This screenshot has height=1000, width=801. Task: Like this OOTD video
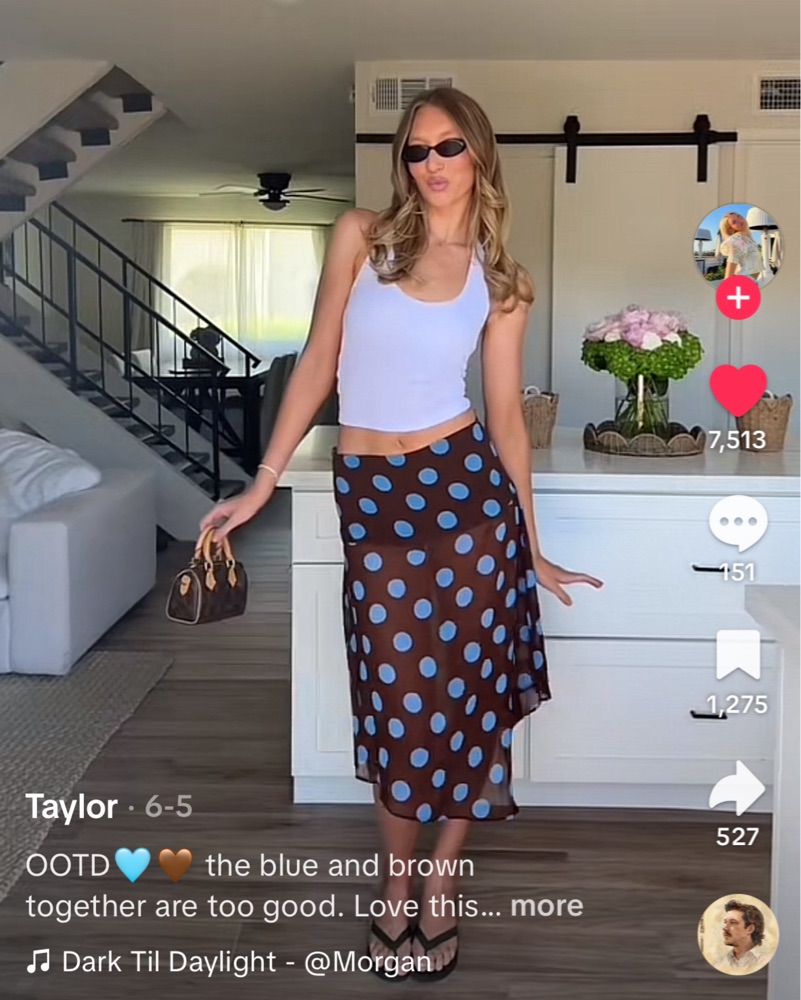738,389
